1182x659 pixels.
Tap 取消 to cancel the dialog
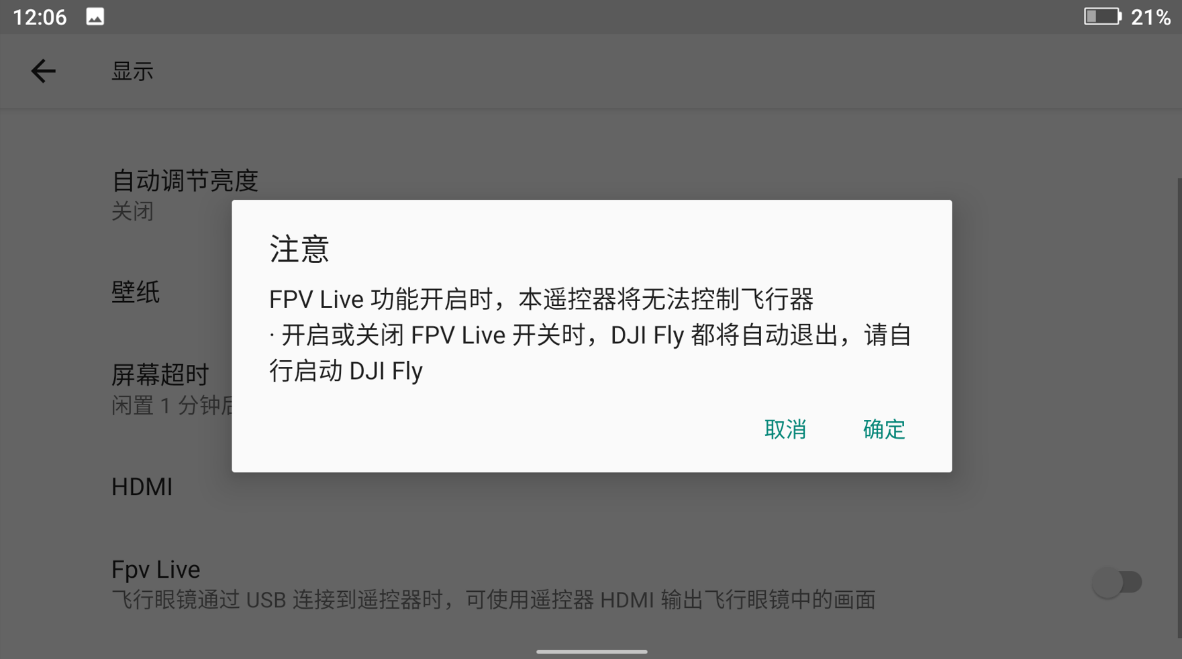tap(785, 429)
